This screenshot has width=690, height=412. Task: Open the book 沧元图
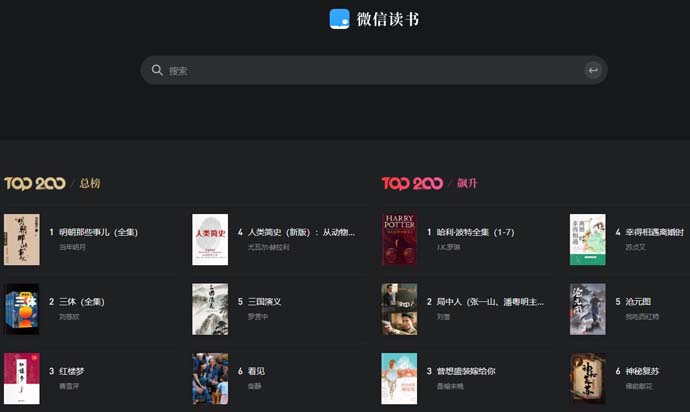tap(637, 301)
